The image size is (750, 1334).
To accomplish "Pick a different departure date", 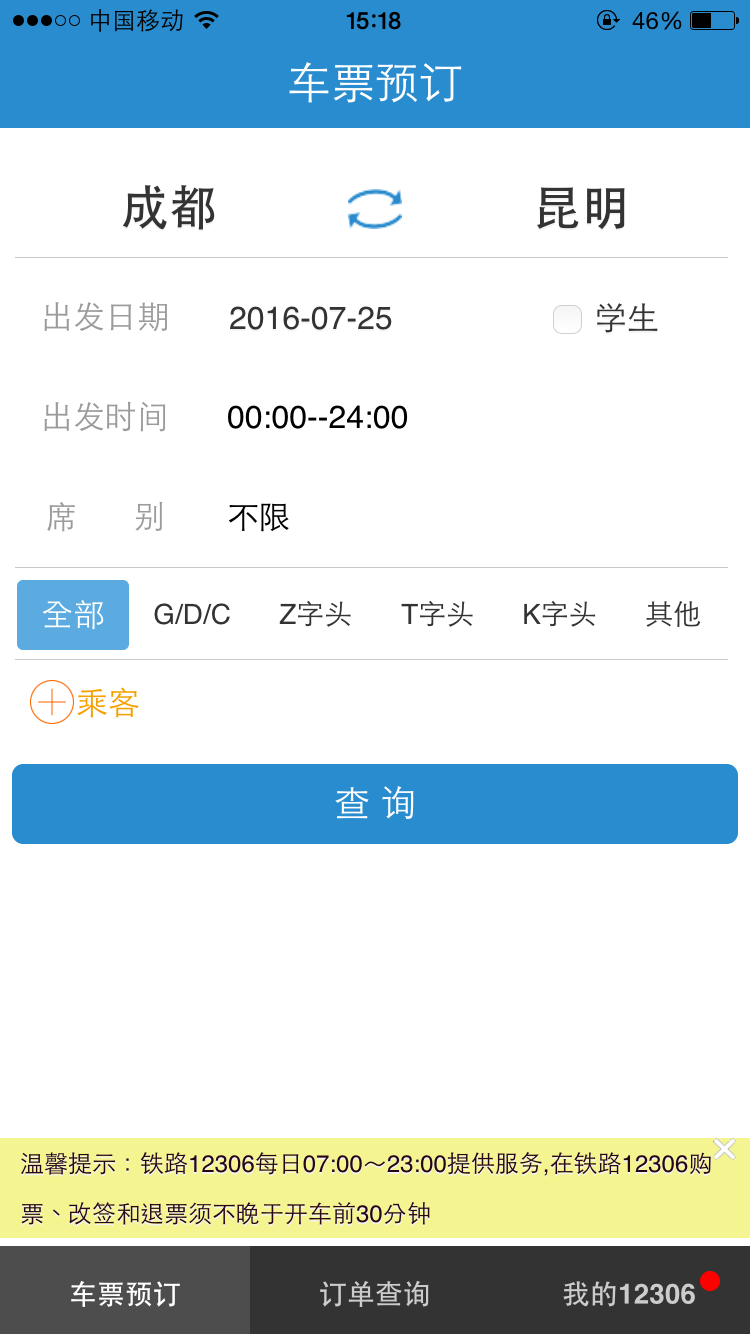I will [310, 318].
